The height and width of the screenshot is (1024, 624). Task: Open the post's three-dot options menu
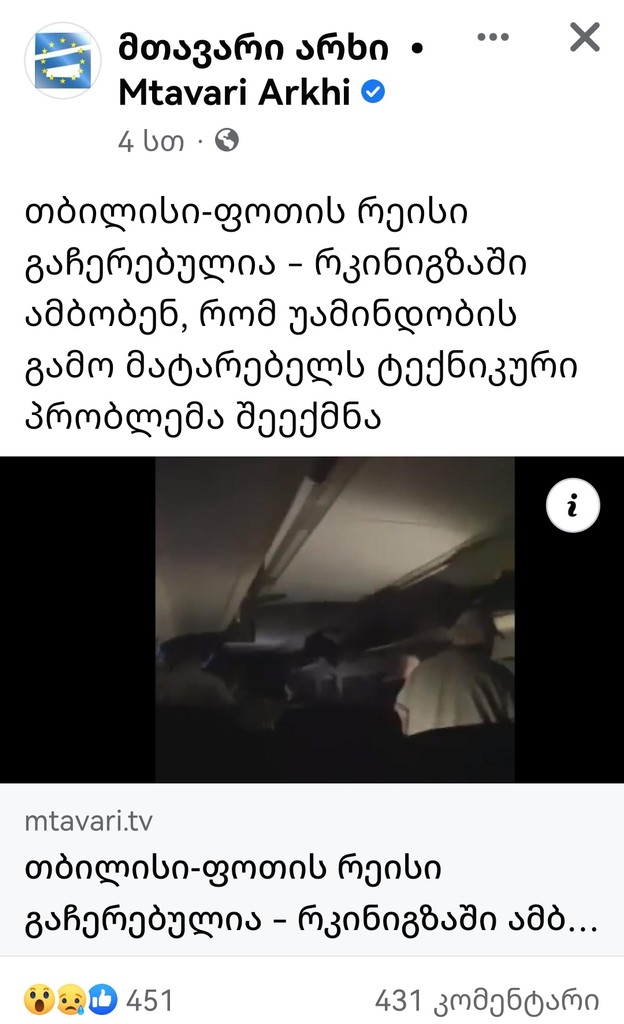tap(494, 38)
